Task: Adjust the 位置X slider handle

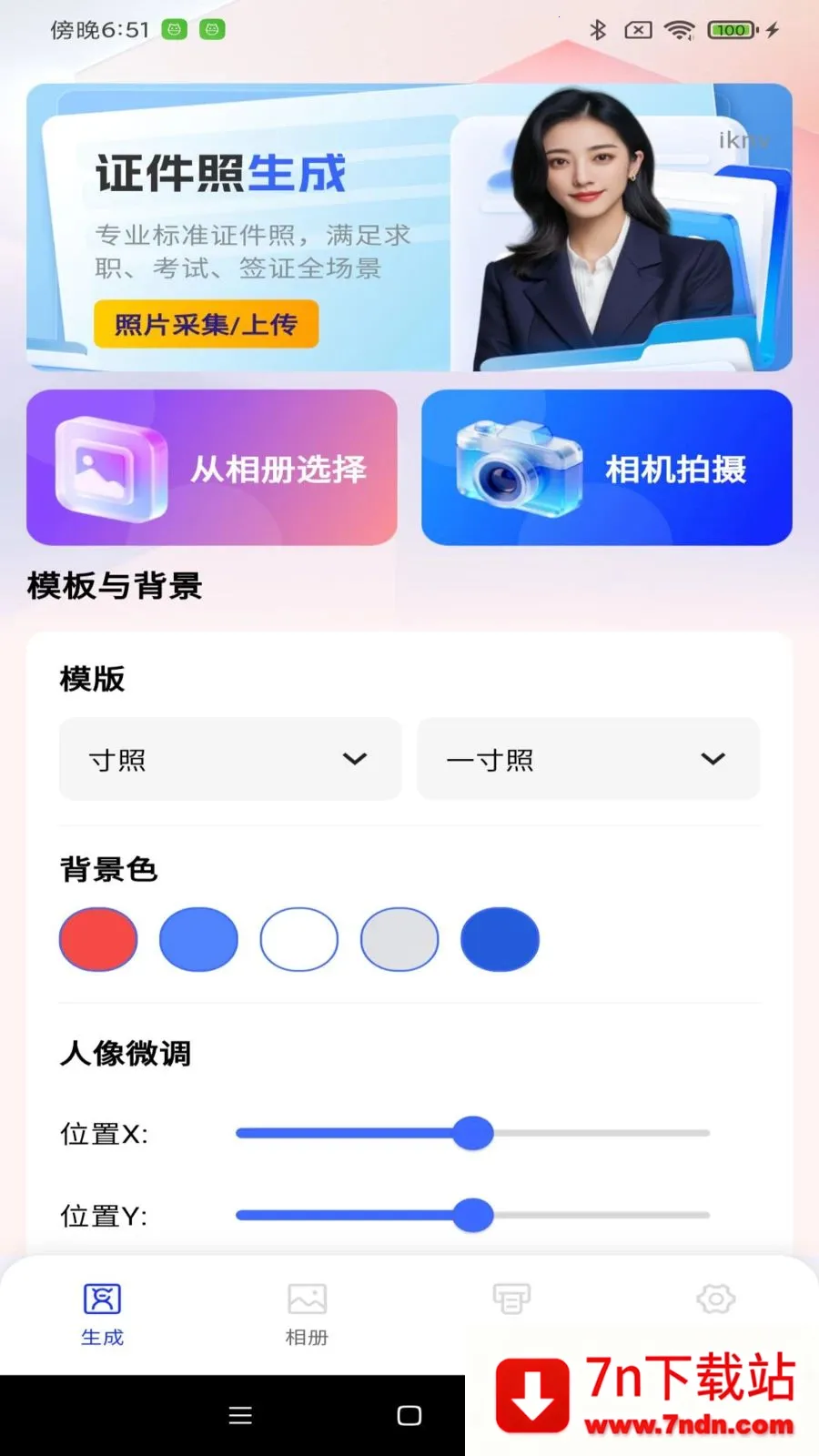Action: (474, 1133)
